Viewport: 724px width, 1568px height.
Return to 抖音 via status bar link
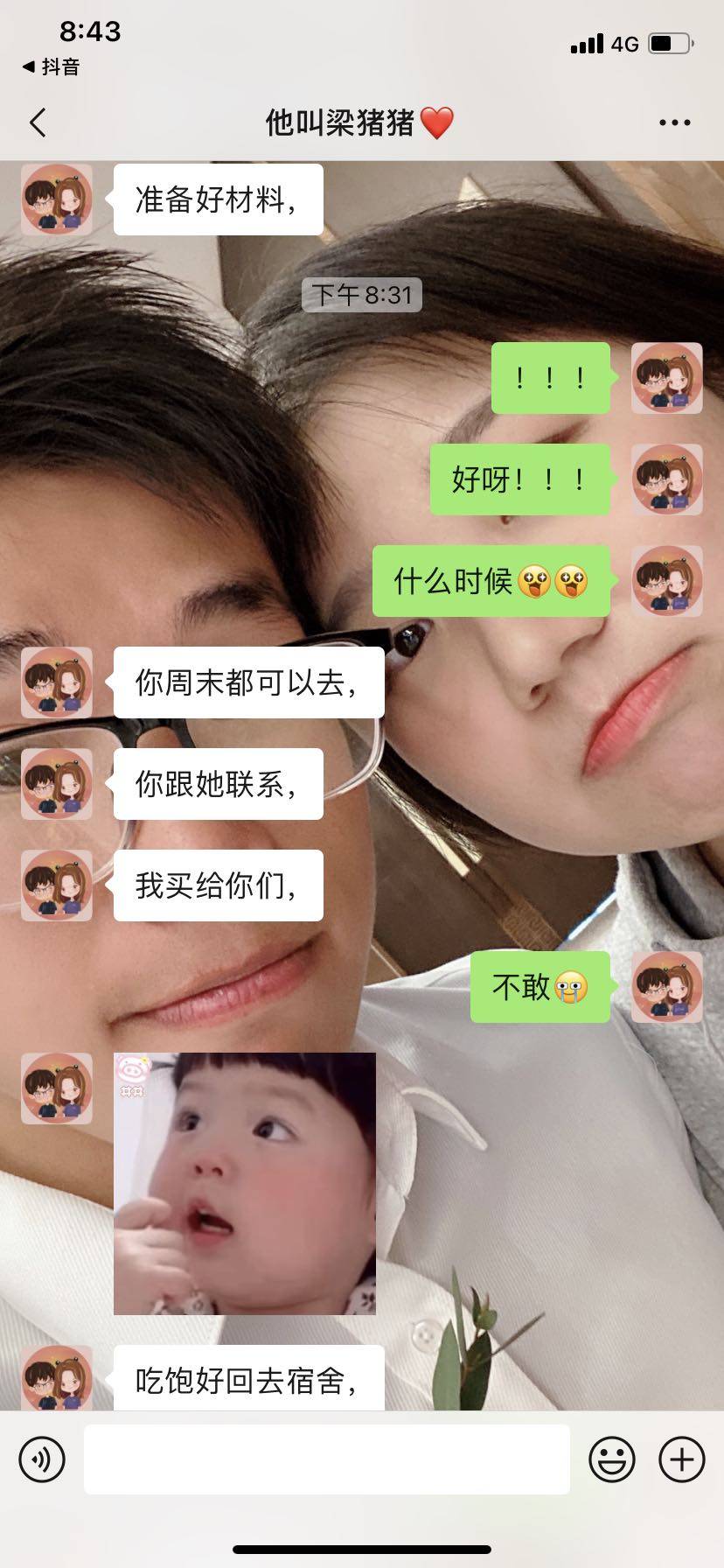(x=51, y=67)
